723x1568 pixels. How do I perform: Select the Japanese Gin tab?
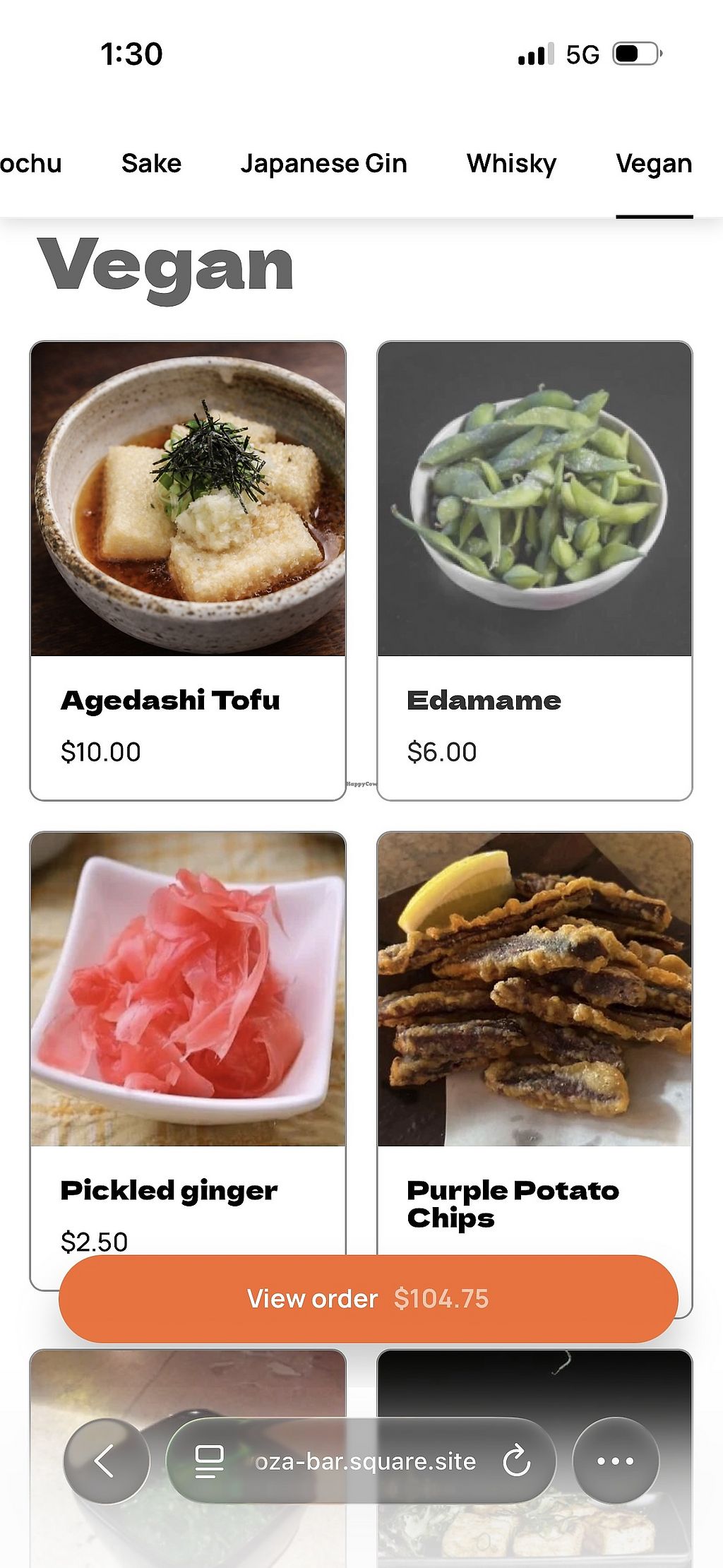pyautogui.click(x=323, y=164)
